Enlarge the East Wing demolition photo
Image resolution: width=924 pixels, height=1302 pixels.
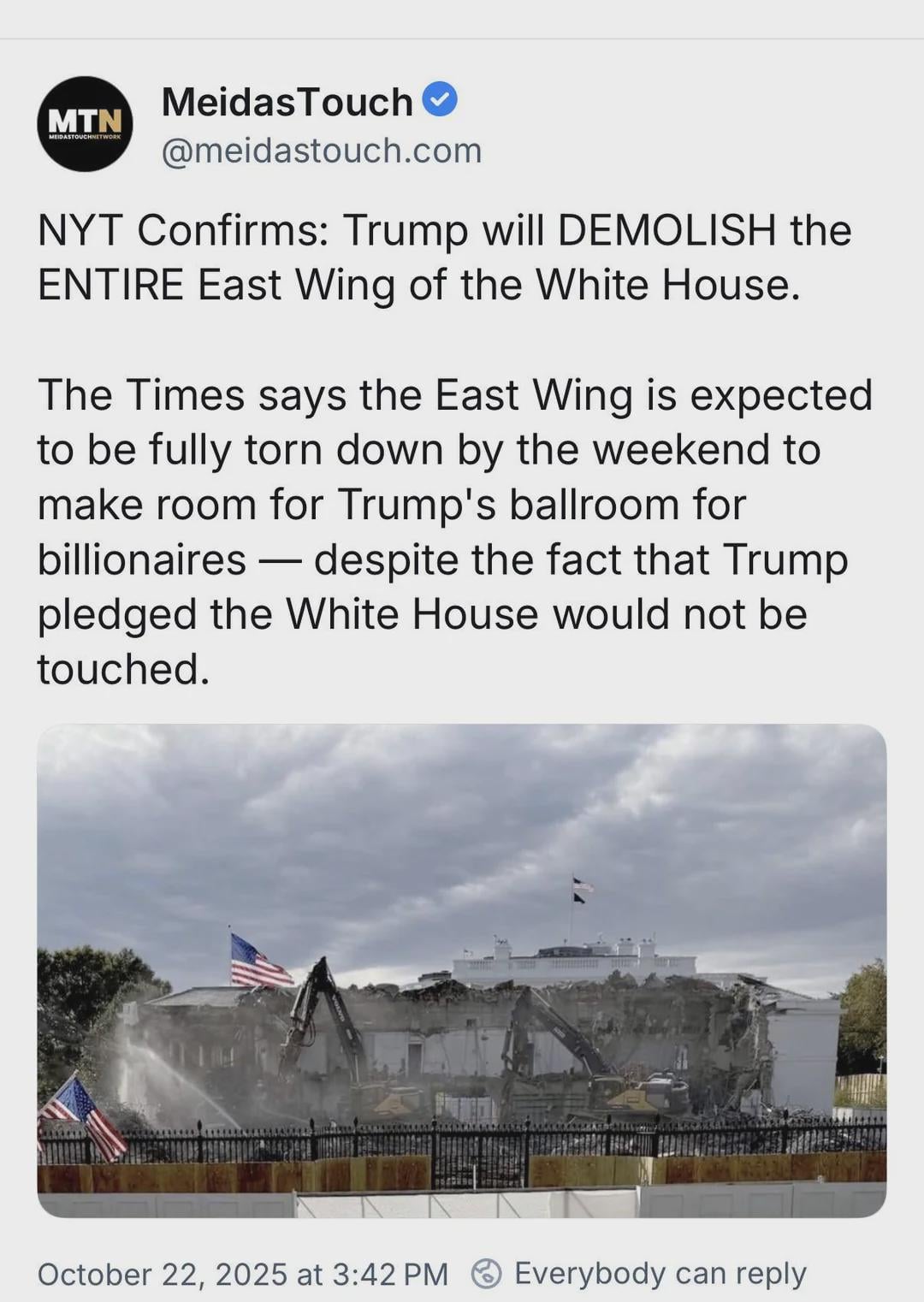[x=462, y=971]
